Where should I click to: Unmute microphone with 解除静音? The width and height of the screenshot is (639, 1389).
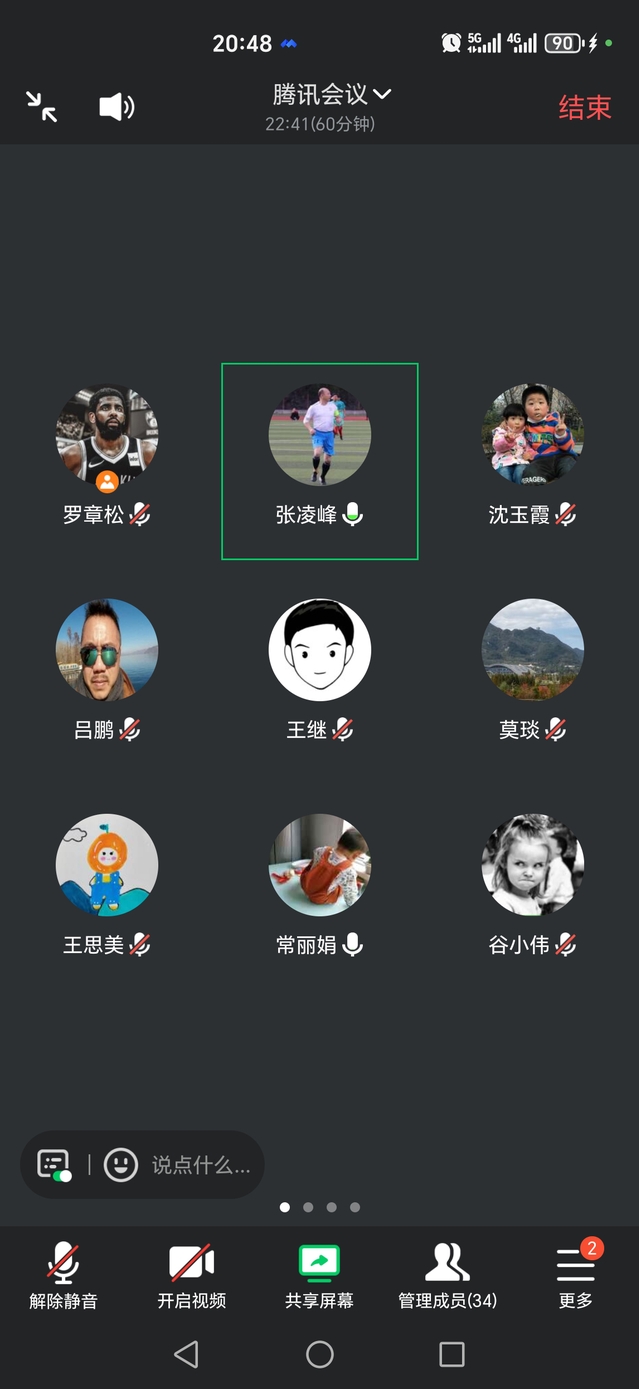(x=64, y=1276)
